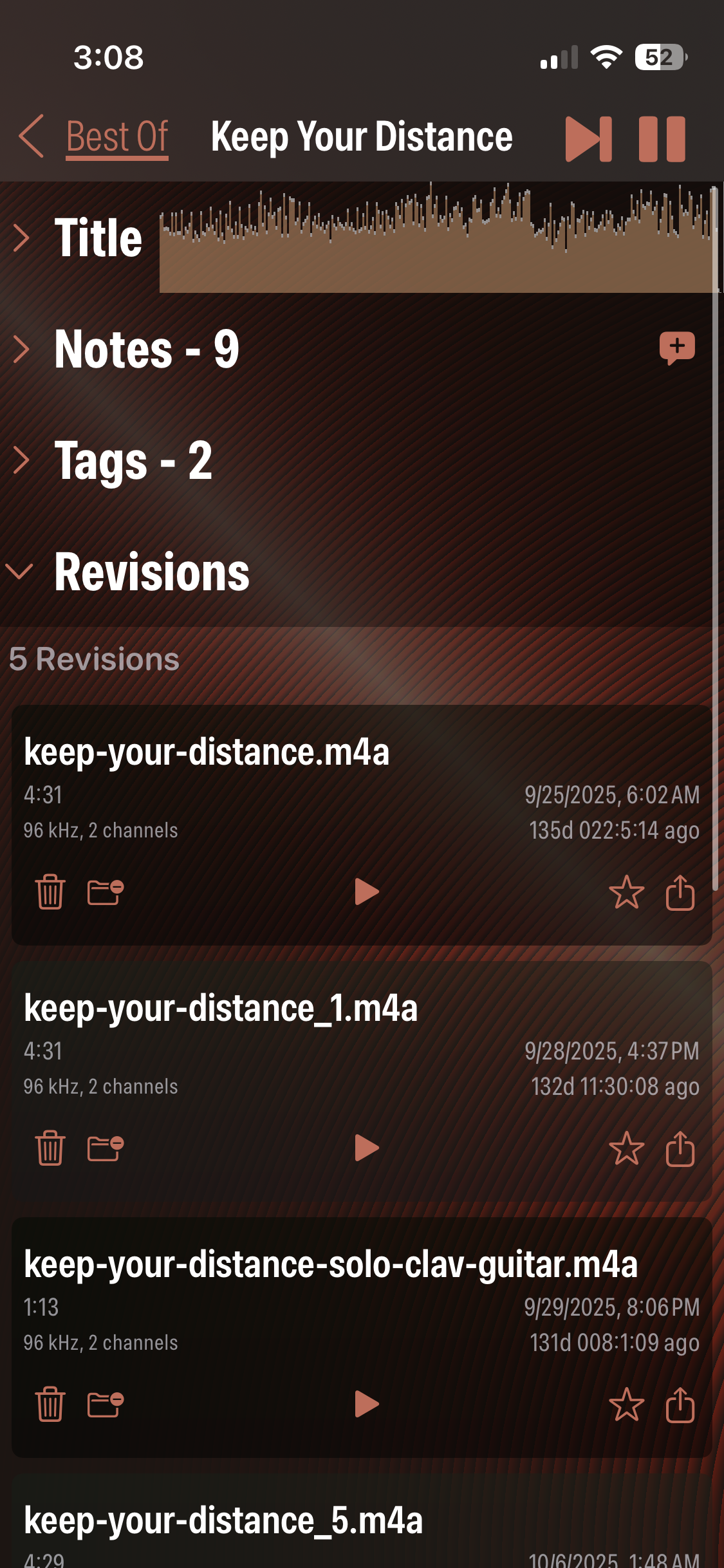The image size is (724, 1568).
Task: Delete the keep-your-distance.m4a revision
Action: [50, 892]
